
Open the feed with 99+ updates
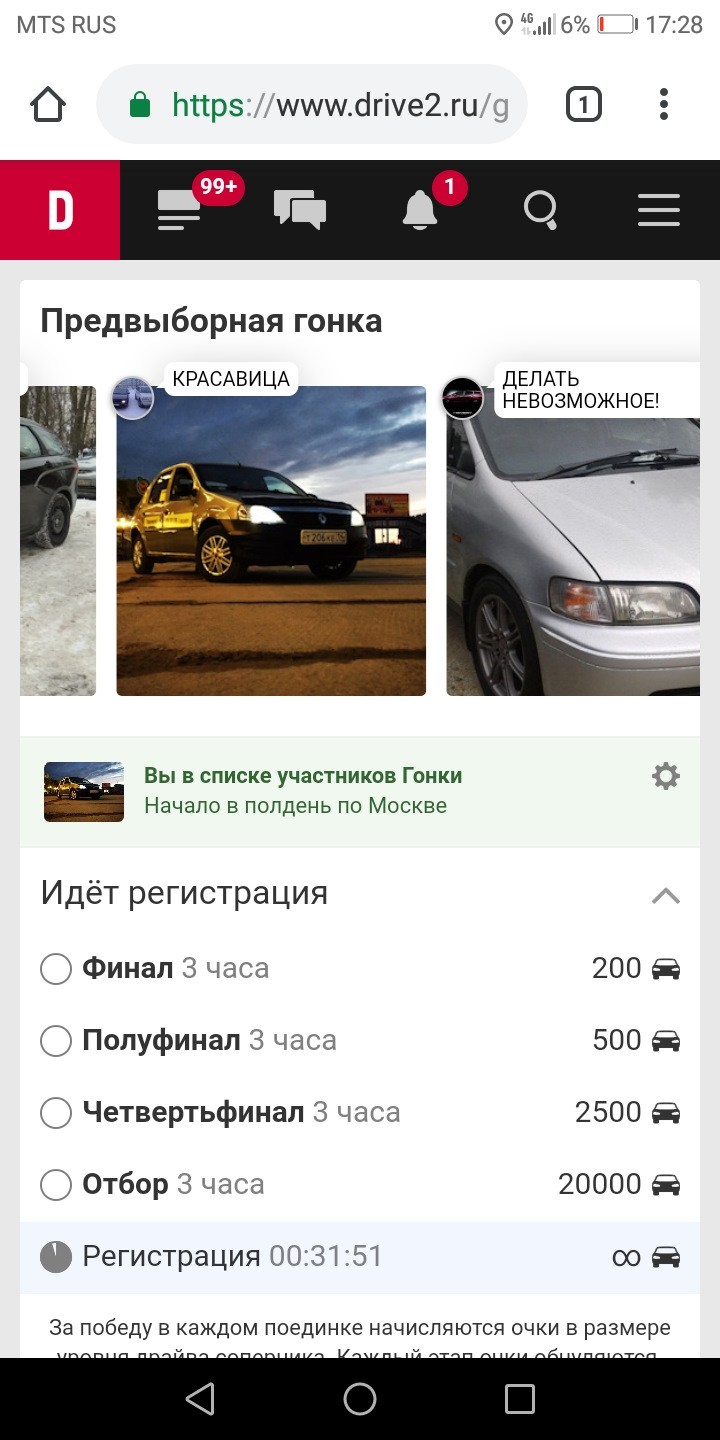(180, 210)
